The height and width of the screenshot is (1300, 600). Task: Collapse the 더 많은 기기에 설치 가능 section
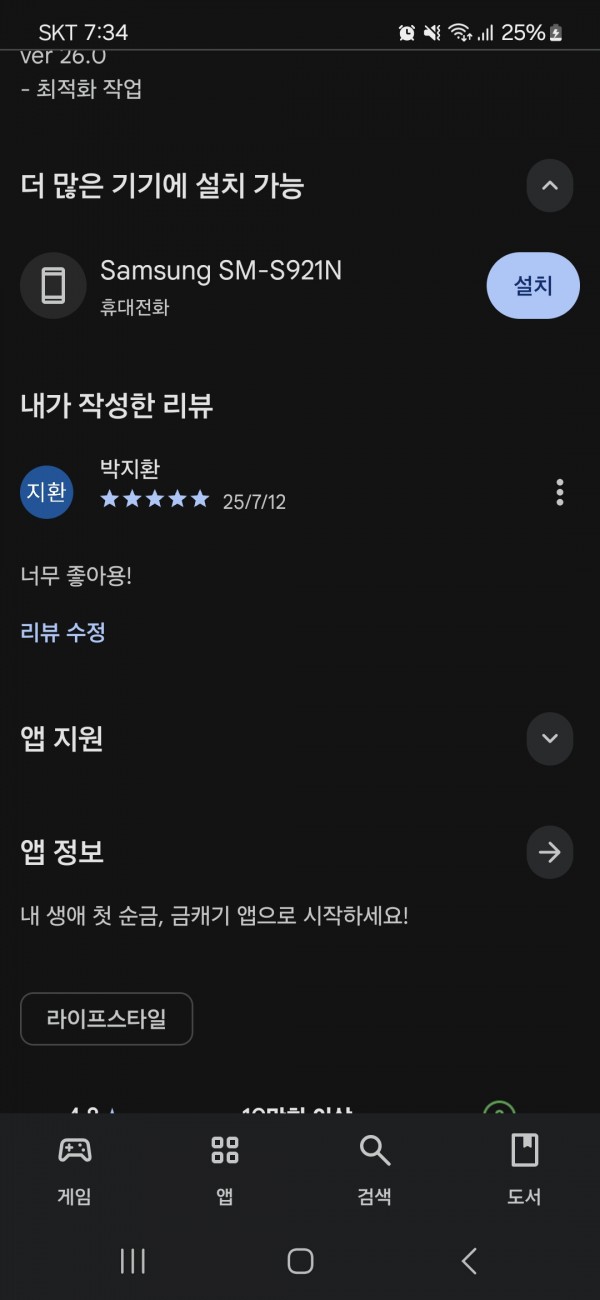549,185
